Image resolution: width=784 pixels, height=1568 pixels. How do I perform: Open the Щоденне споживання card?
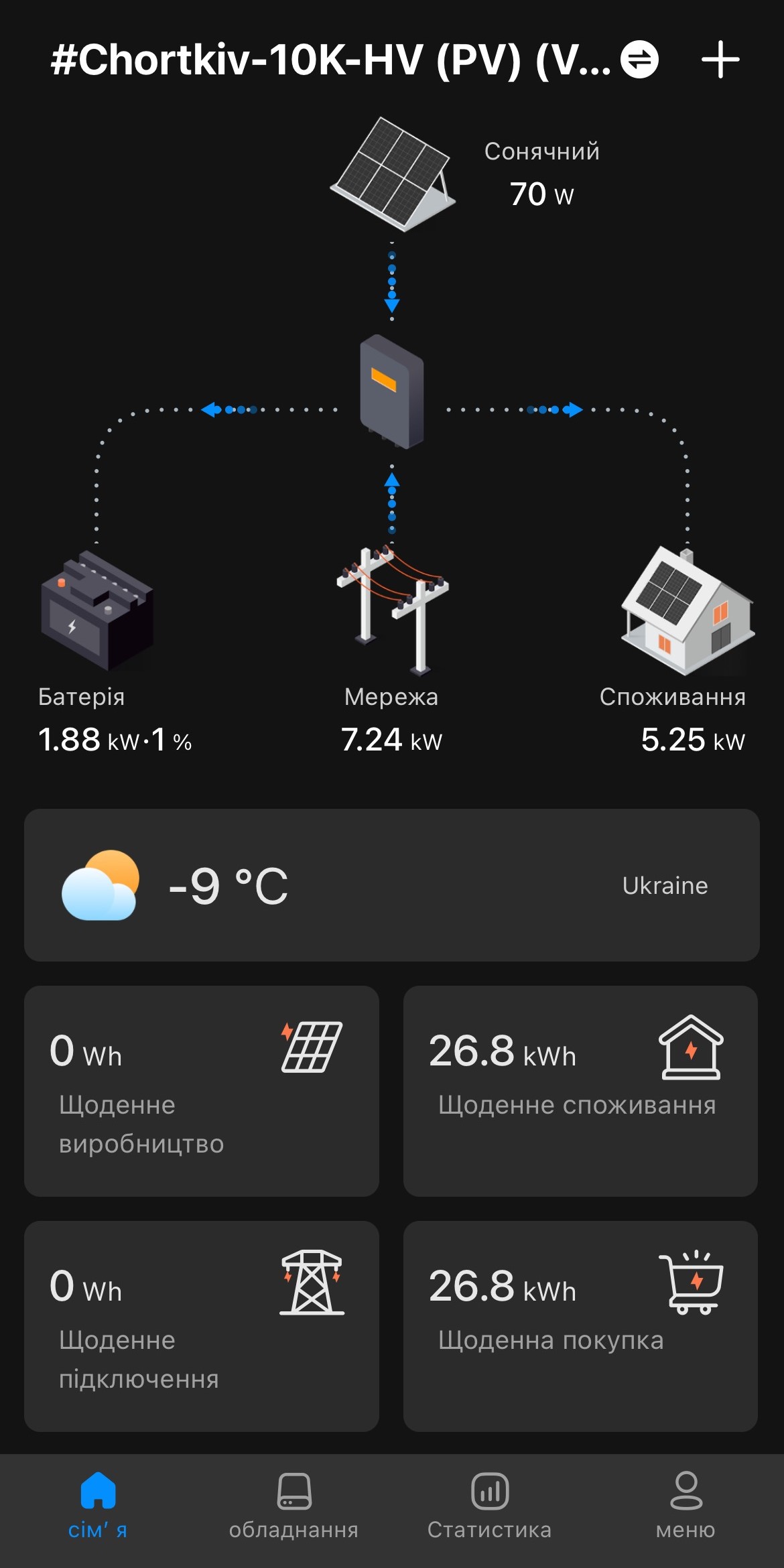(x=580, y=1091)
